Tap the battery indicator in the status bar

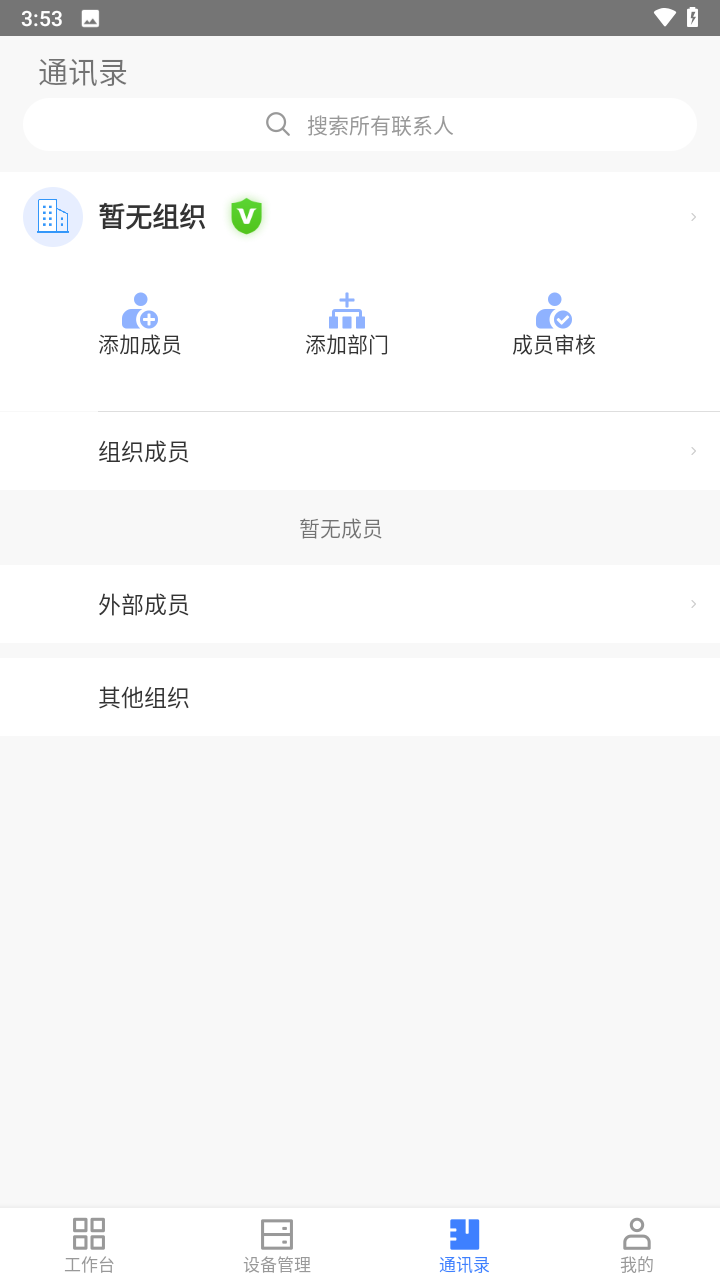[x=692, y=17]
